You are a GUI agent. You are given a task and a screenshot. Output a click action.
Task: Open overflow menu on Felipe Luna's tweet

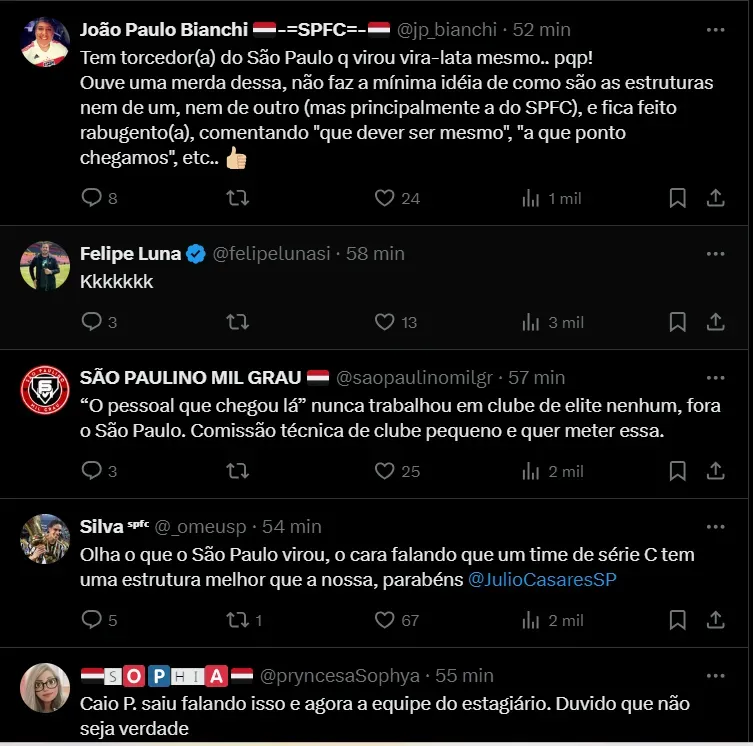715,254
